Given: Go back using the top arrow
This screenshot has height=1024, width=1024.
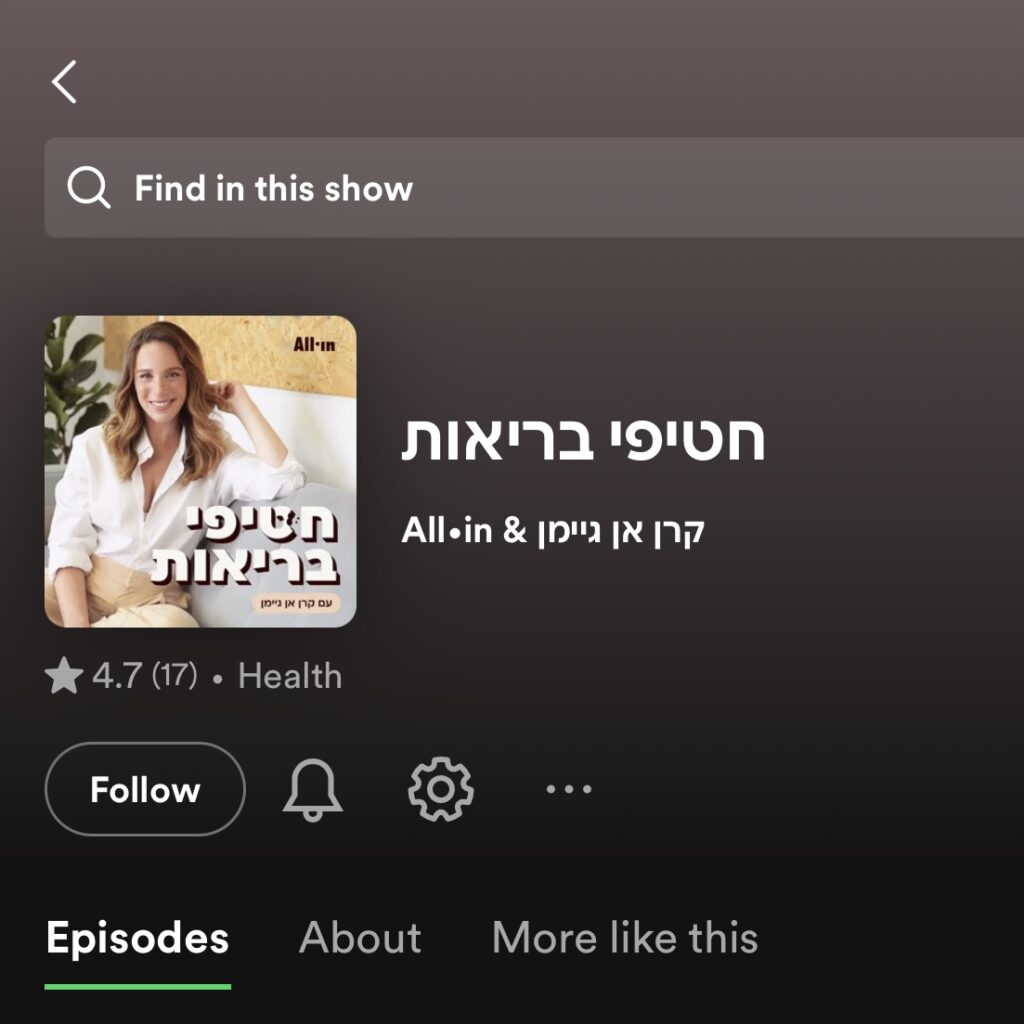Looking at the screenshot, I should pyautogui.click(x=65, y=82).
